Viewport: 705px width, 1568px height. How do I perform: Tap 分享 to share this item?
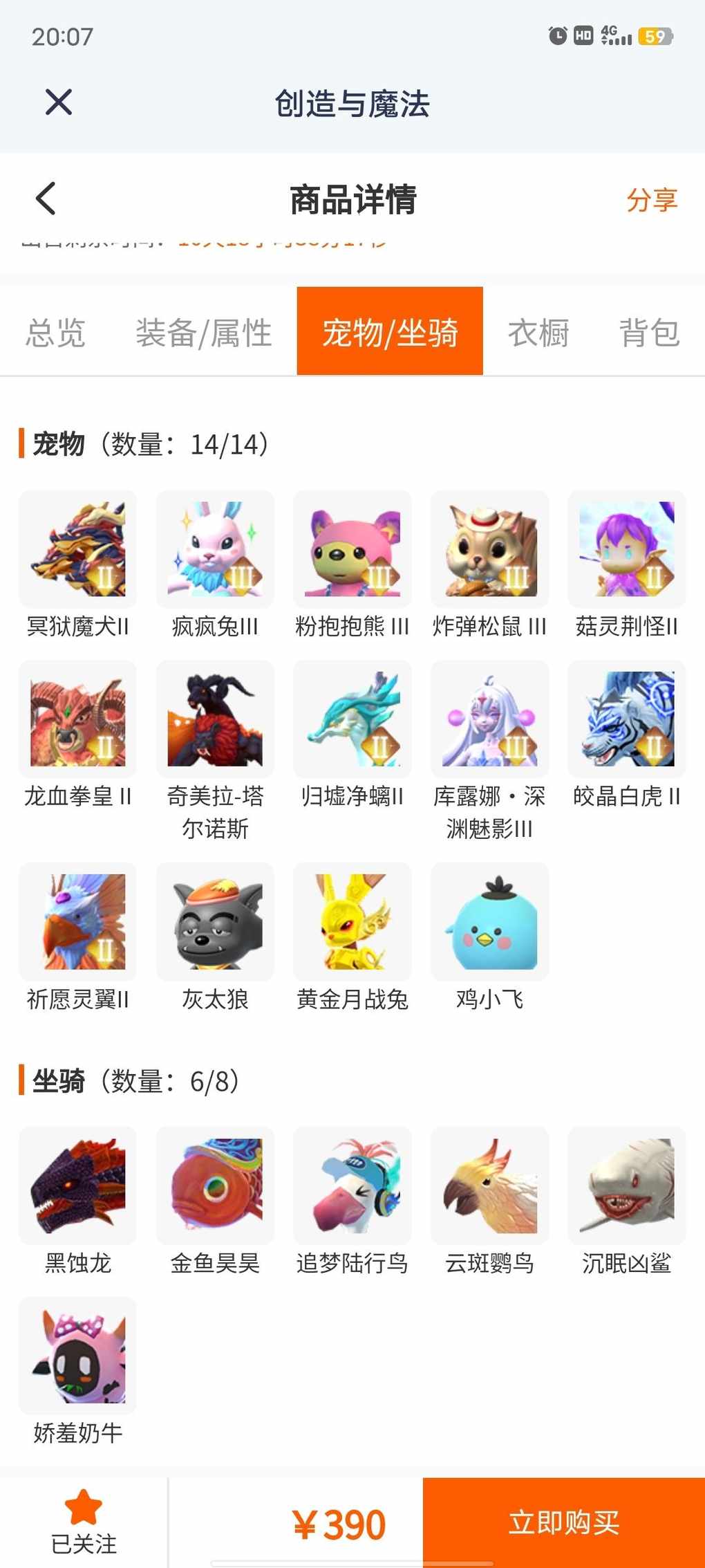(x=651, y=200)
